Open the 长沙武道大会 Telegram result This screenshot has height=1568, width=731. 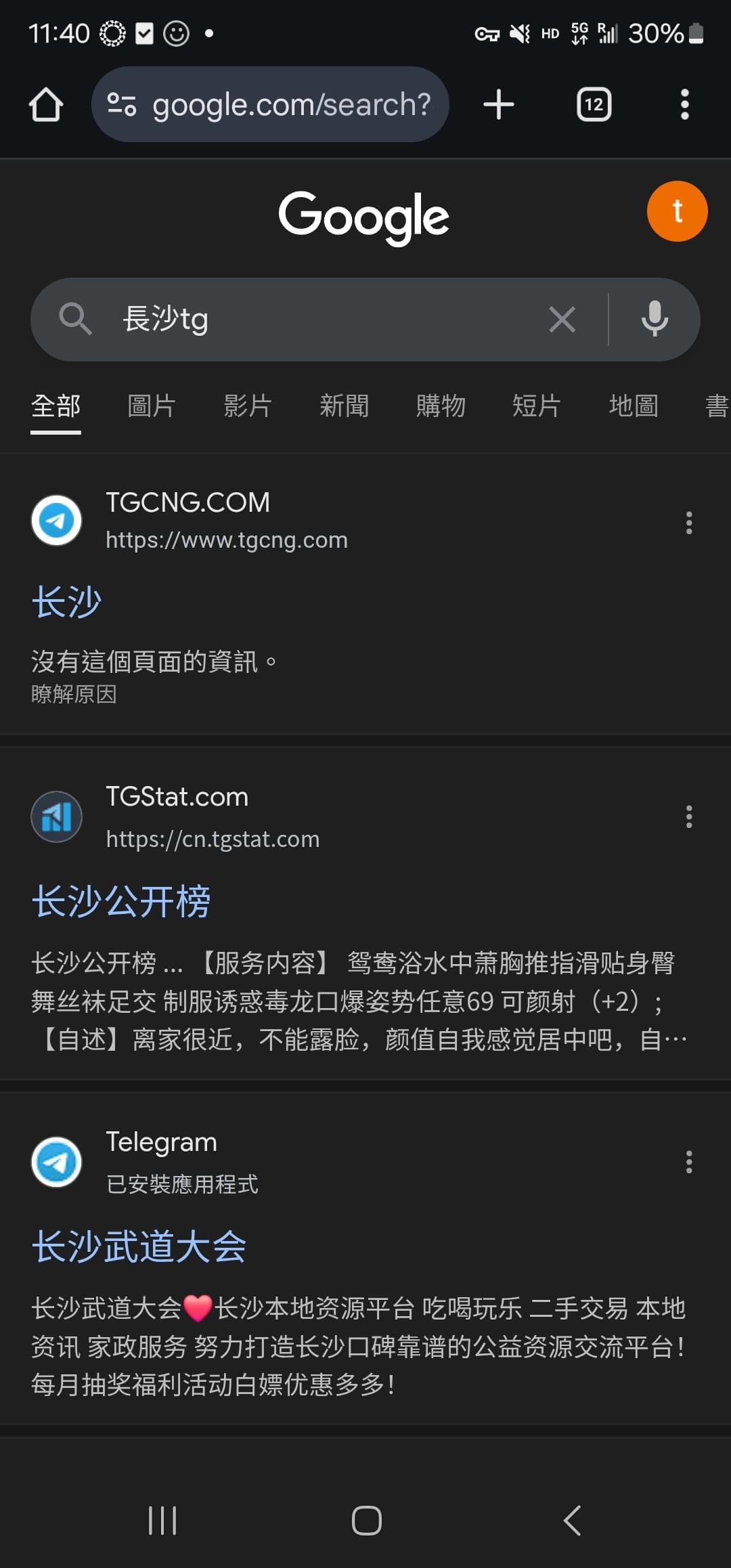tap(139, 1246)
